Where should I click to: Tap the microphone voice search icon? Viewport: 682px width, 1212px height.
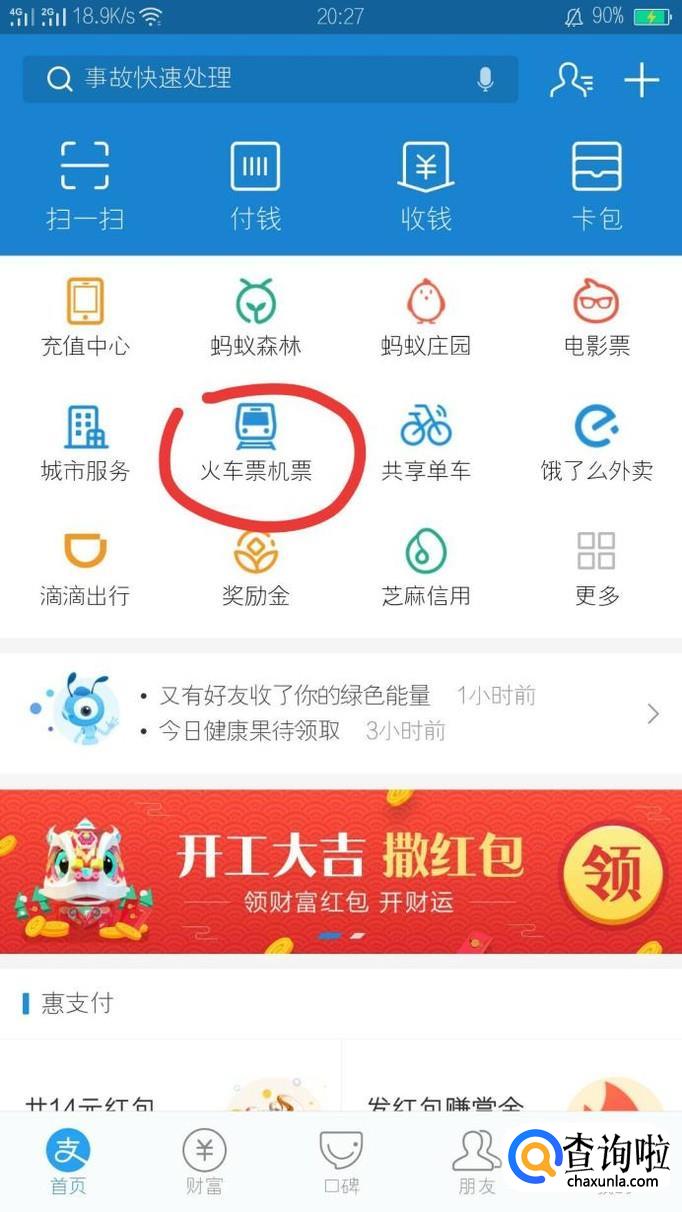[485, 78]
